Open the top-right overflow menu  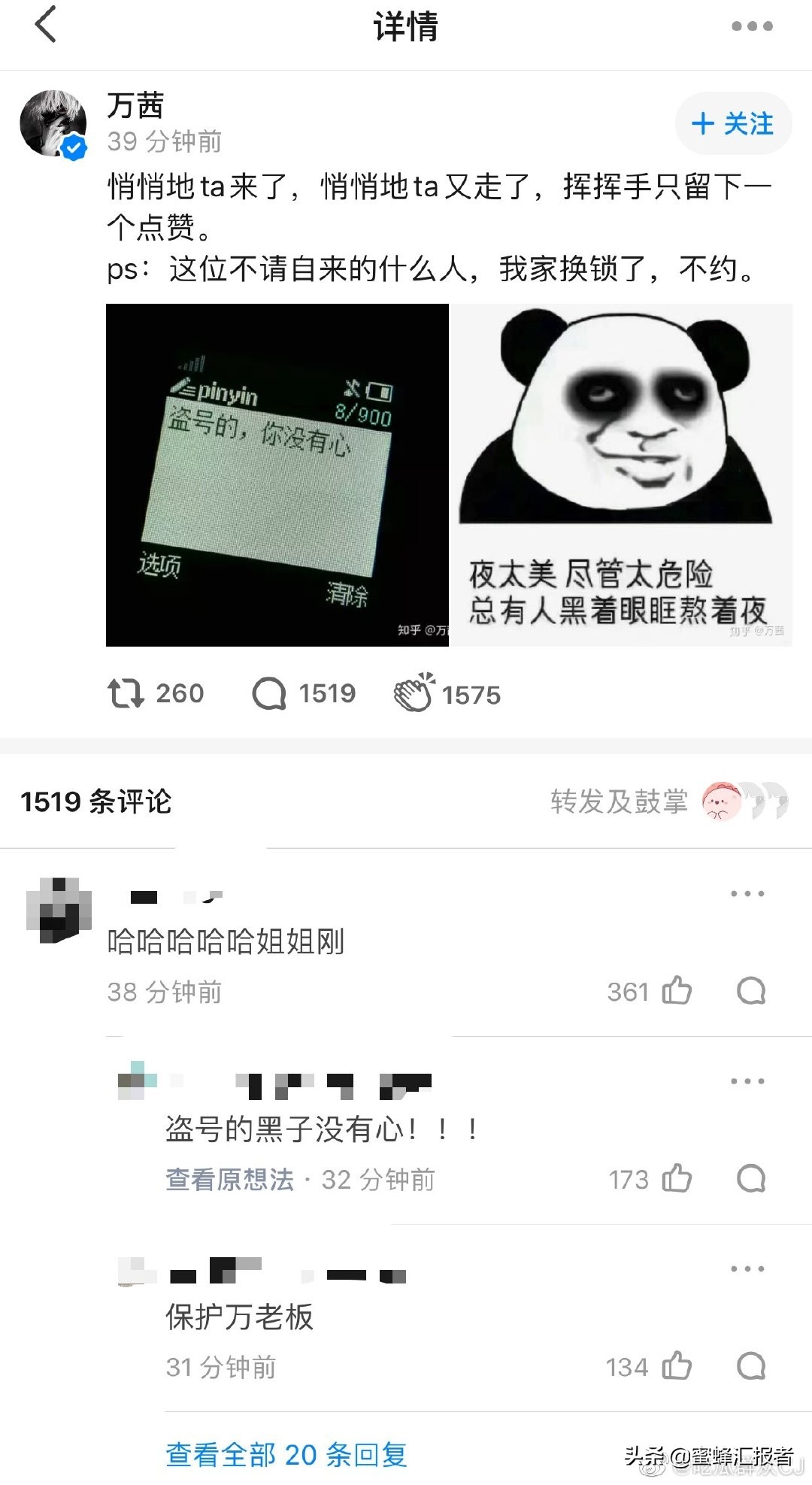point(751,26)
